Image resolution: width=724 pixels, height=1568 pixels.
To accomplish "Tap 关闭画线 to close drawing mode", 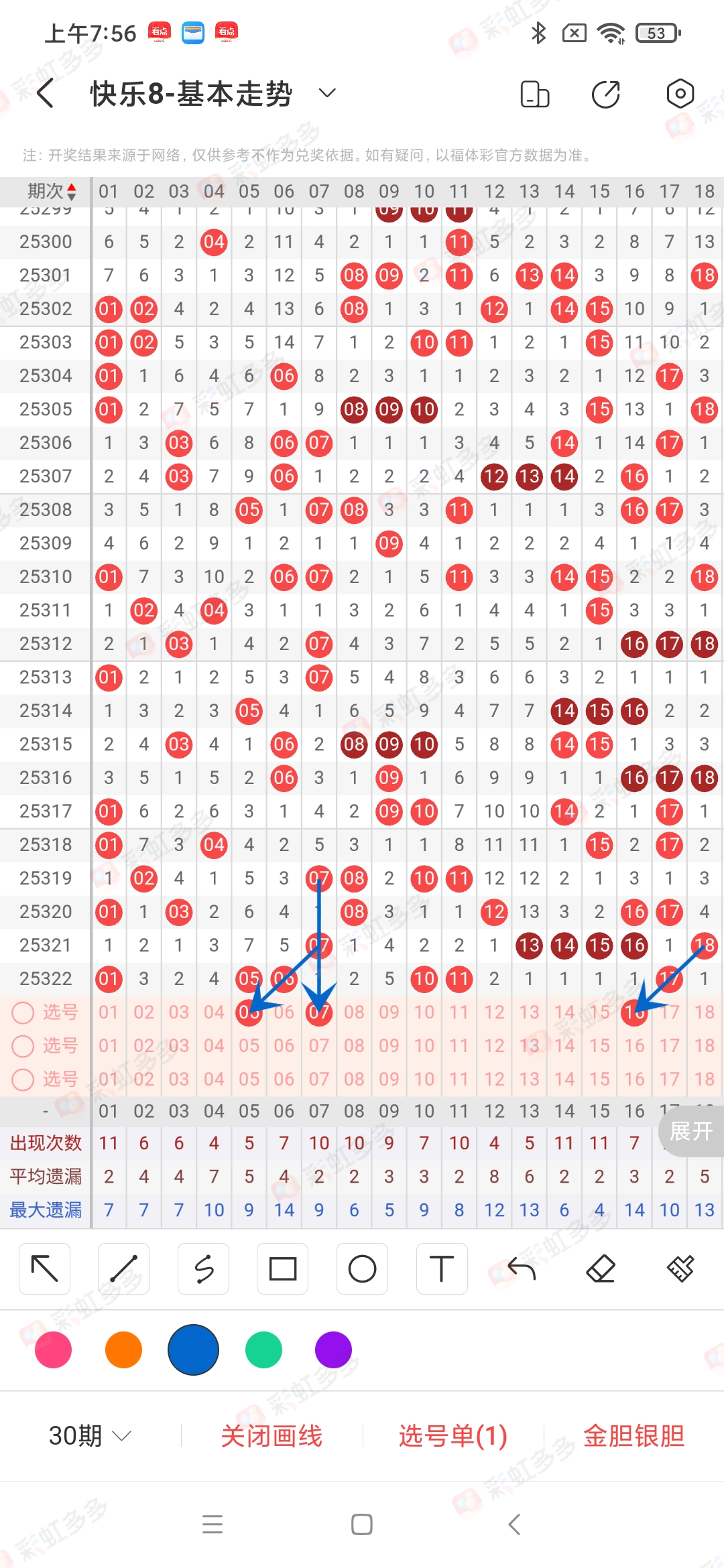I will coord(271,1436).
